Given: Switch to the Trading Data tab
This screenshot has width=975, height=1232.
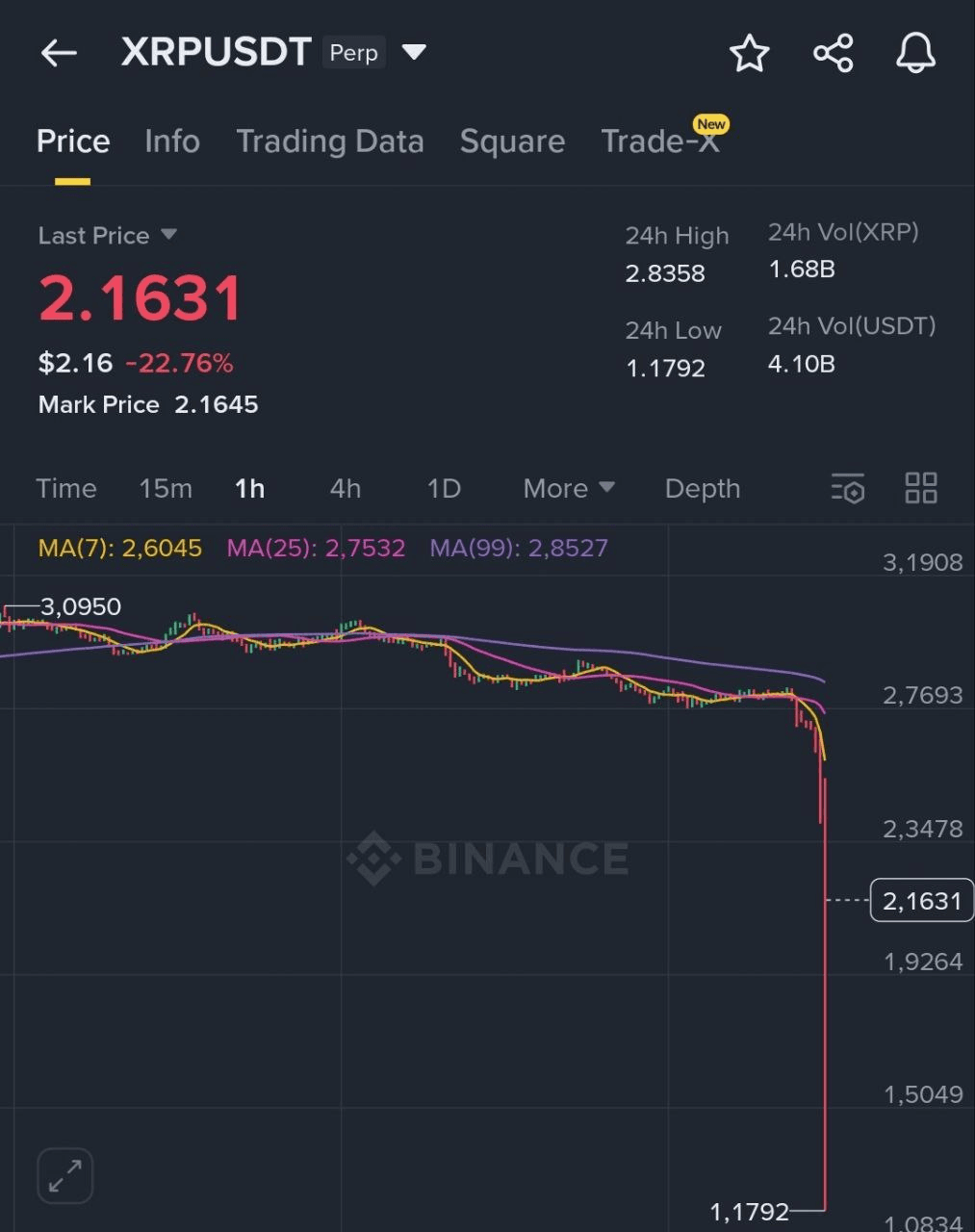Looking at the screenshot, I should point(329,141).
